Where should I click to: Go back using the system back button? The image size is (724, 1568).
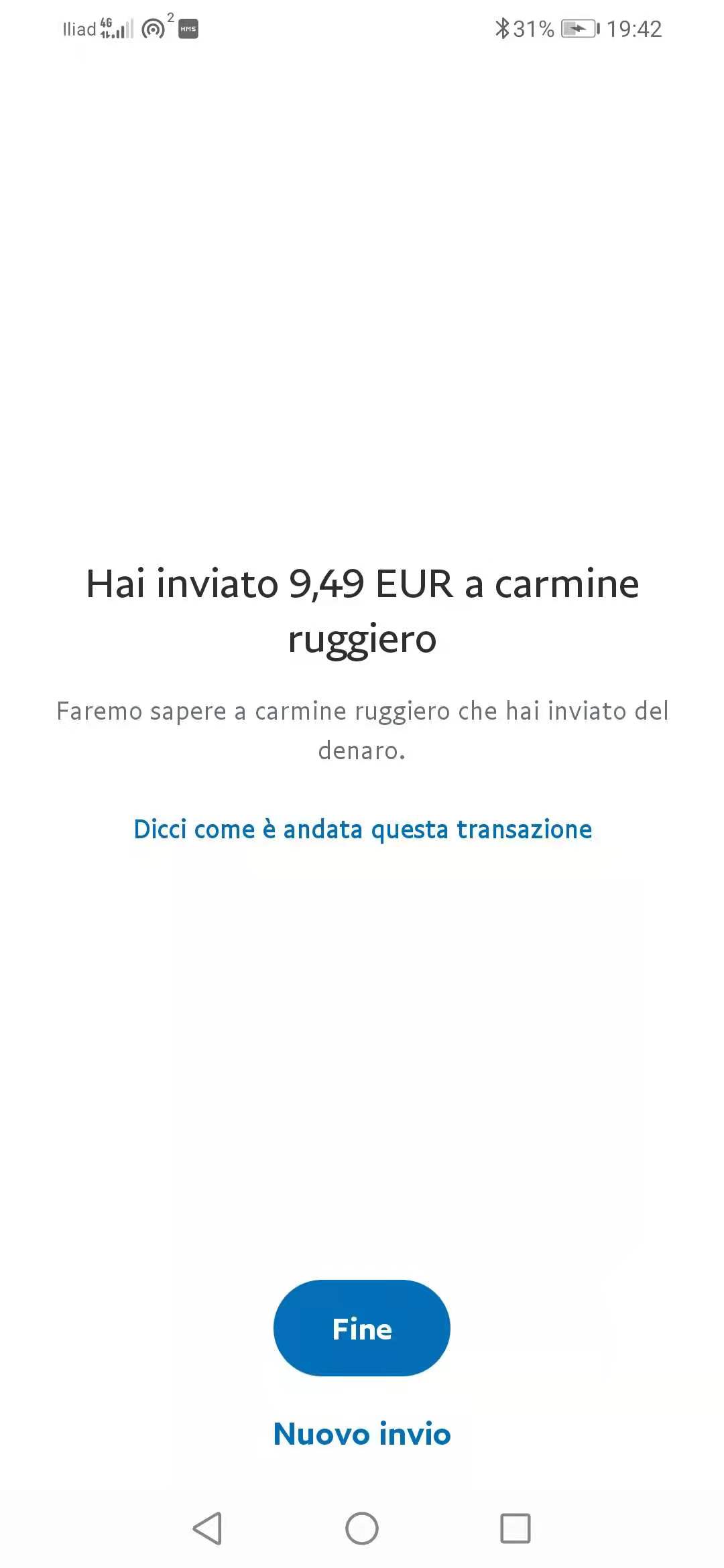pyautogui.click(x=207, y=1528)
